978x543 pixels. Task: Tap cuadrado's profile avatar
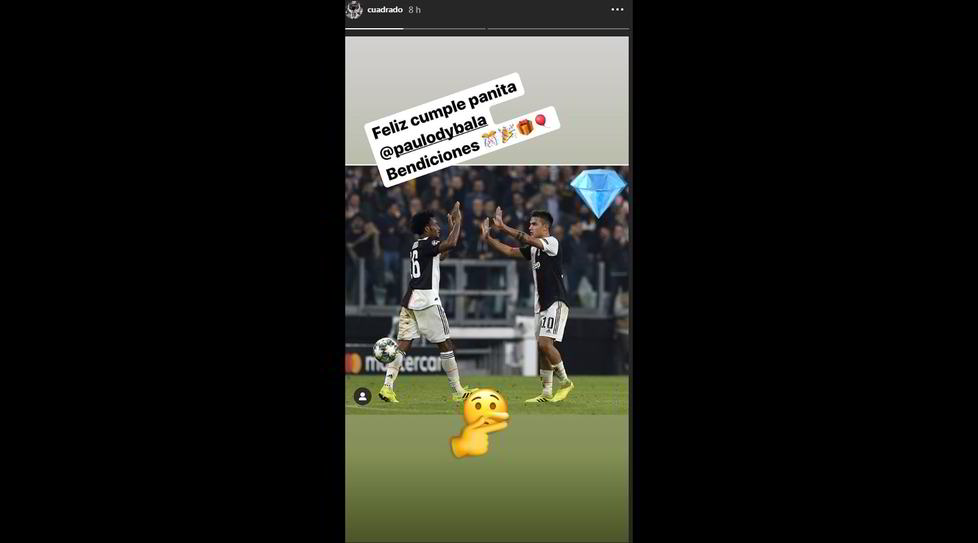click(x=354, y=9)
